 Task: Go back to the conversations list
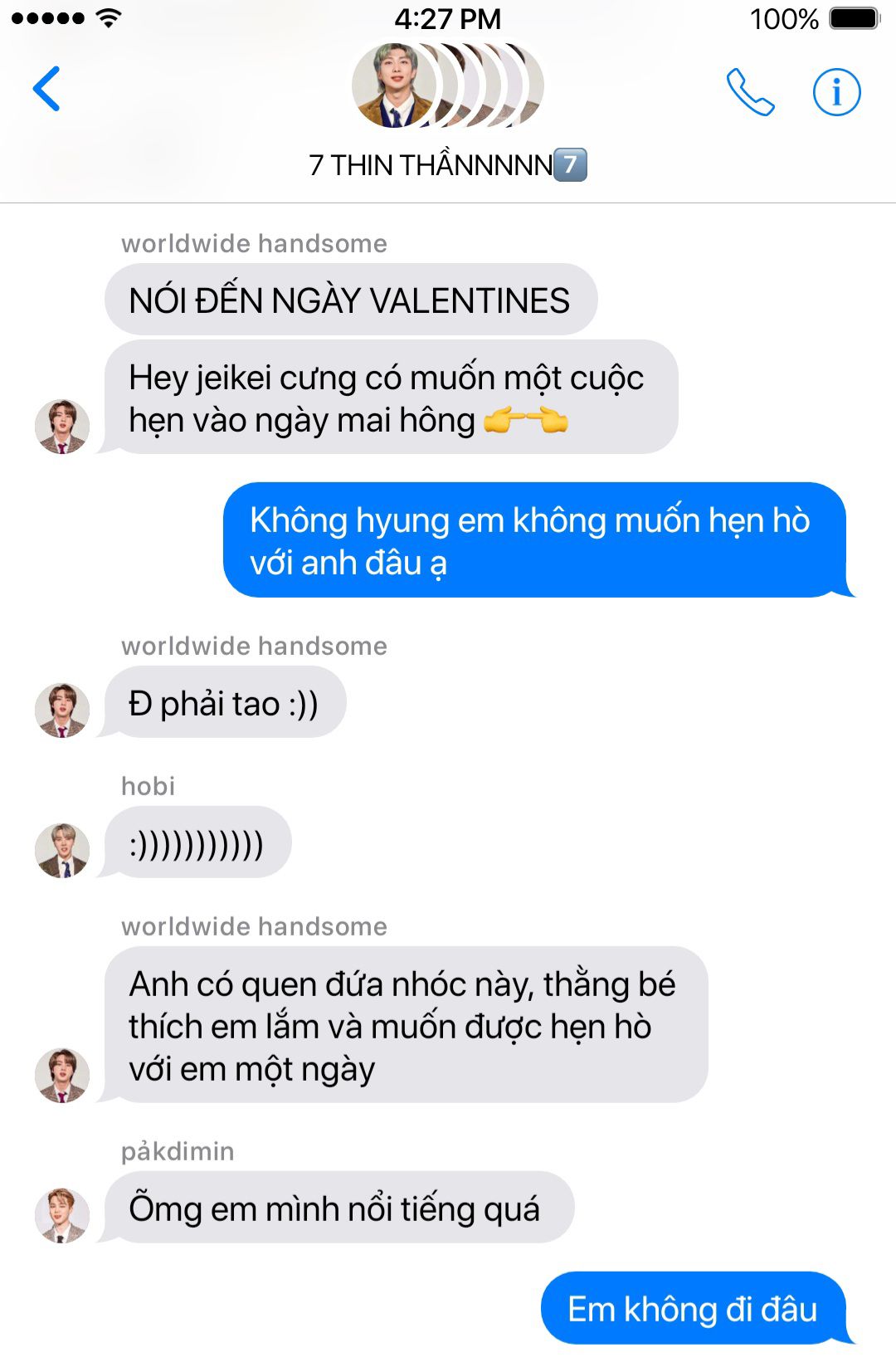[46, 89]
